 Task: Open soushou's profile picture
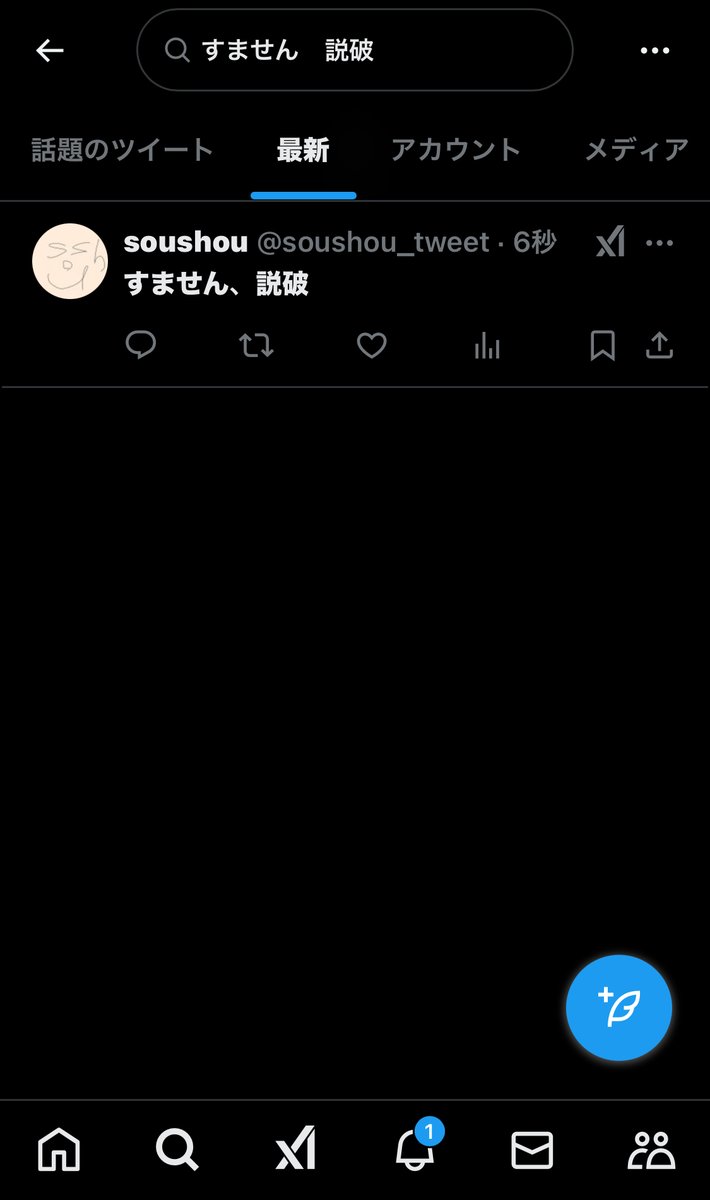(70, 261)
